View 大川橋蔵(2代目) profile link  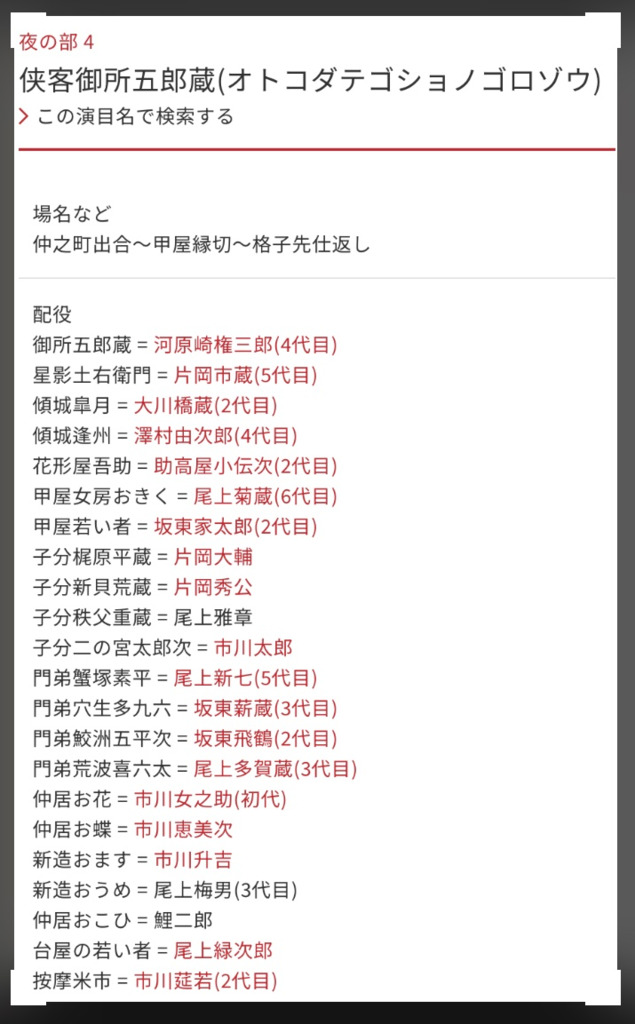coord(205,406)
